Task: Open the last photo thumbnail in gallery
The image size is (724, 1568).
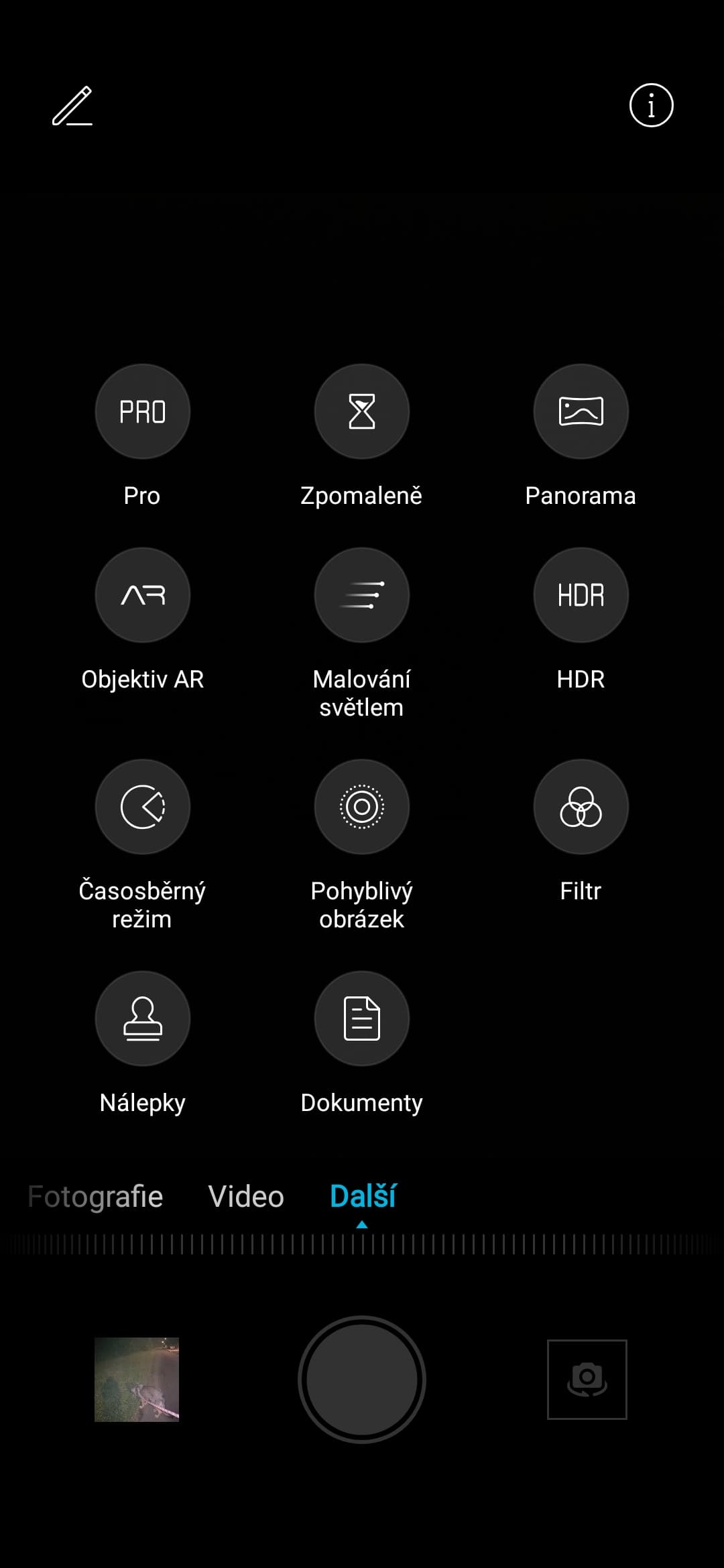Action: 137,1379
